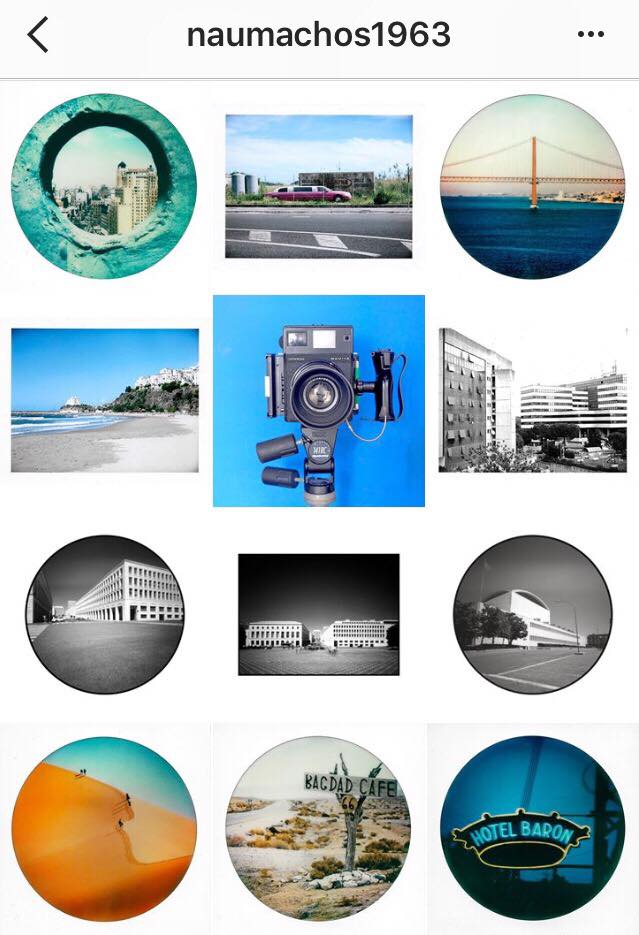Open the Bagdad Cafe sign post
The image size is (639, 935).
pyautogui.click(x=318, y=828)
